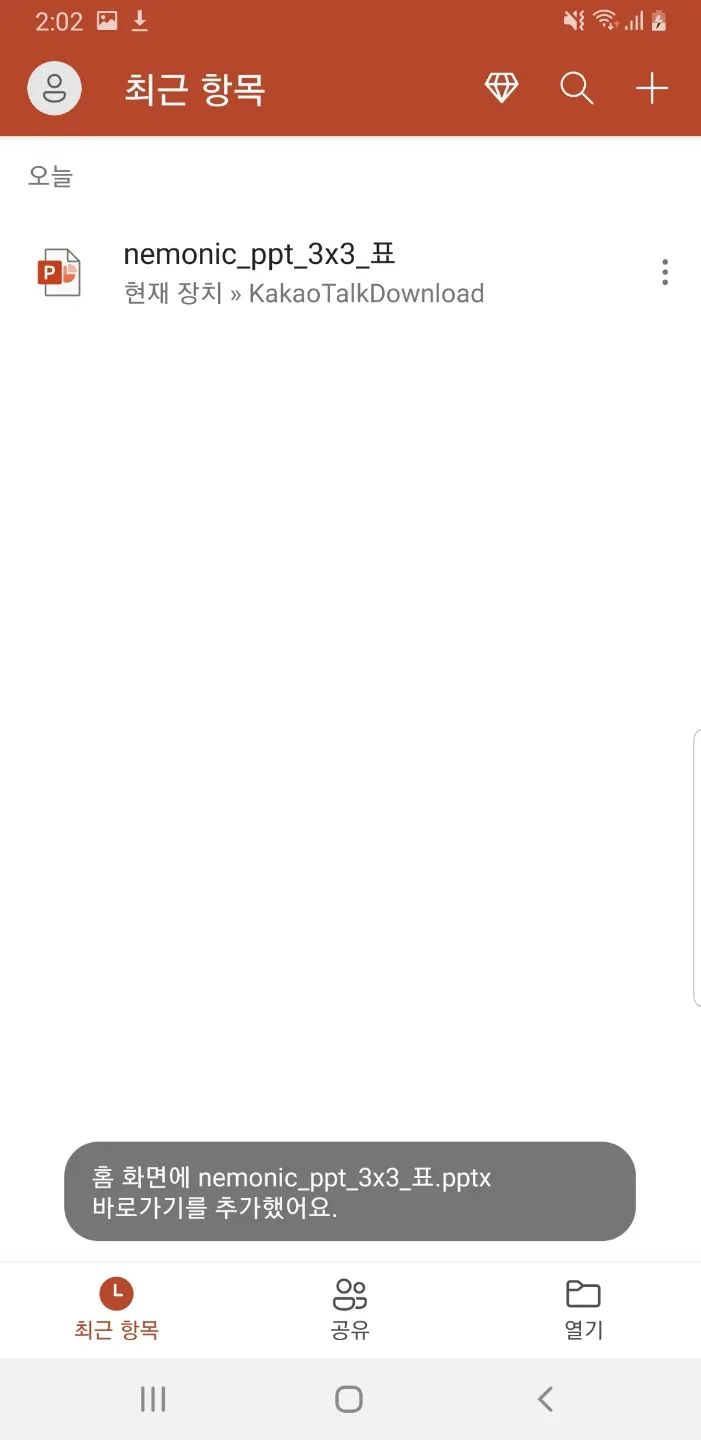Image resolution: width=701 pixels, height=1440 pixels.
Task: Create a new presentation with plus icon
Action: pyautogui.click(x=652, y=89)
